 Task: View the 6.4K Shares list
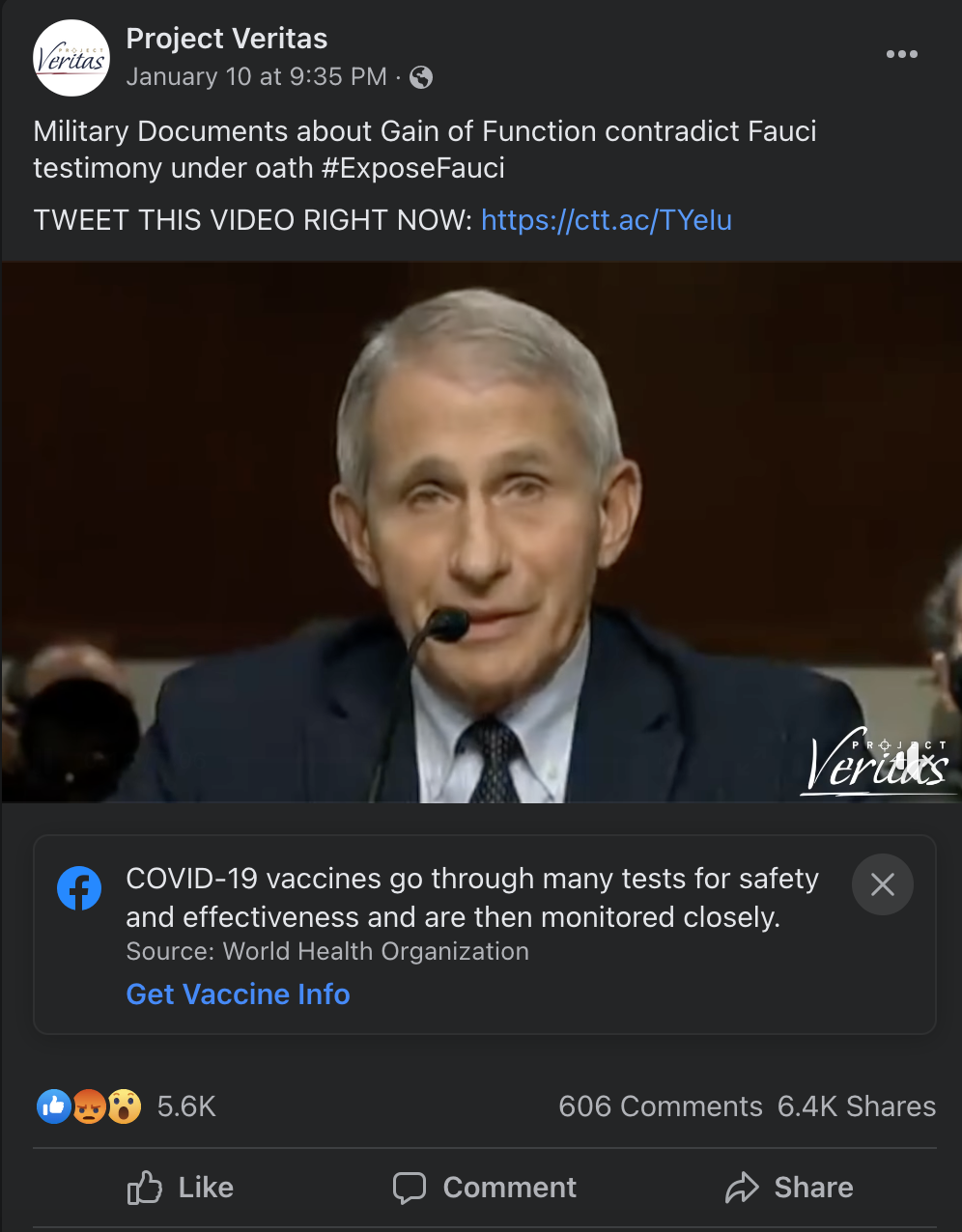(856, 1106)
